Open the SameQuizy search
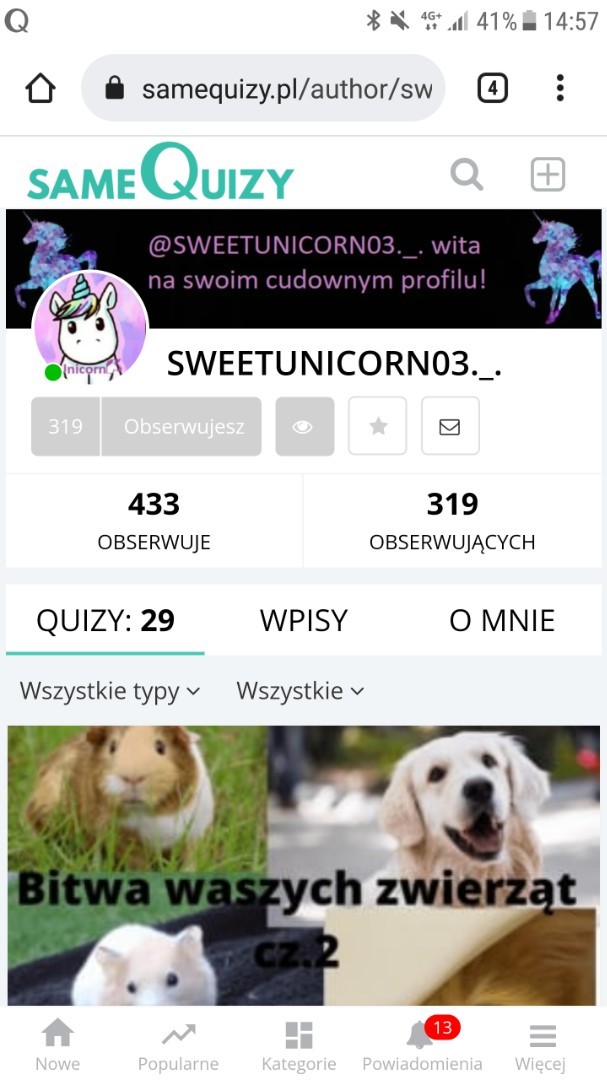This screenshot has height=1080, width=607. 466,175
